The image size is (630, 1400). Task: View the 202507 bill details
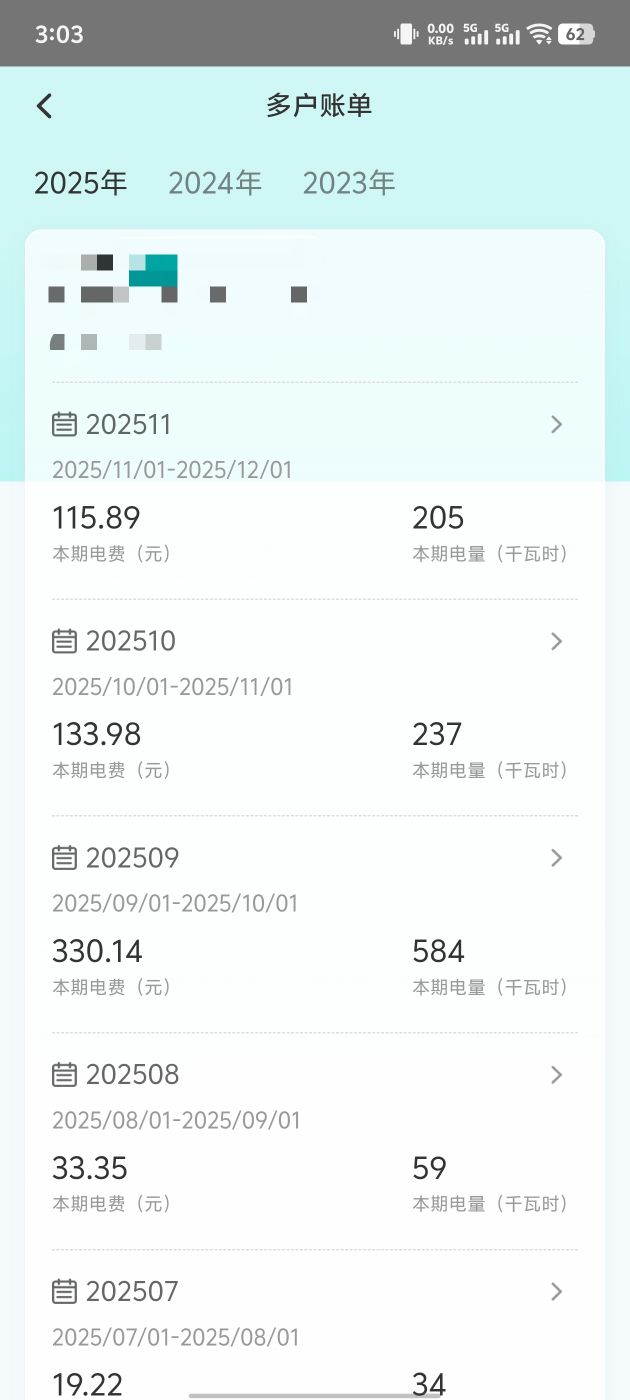point(556,1292)
